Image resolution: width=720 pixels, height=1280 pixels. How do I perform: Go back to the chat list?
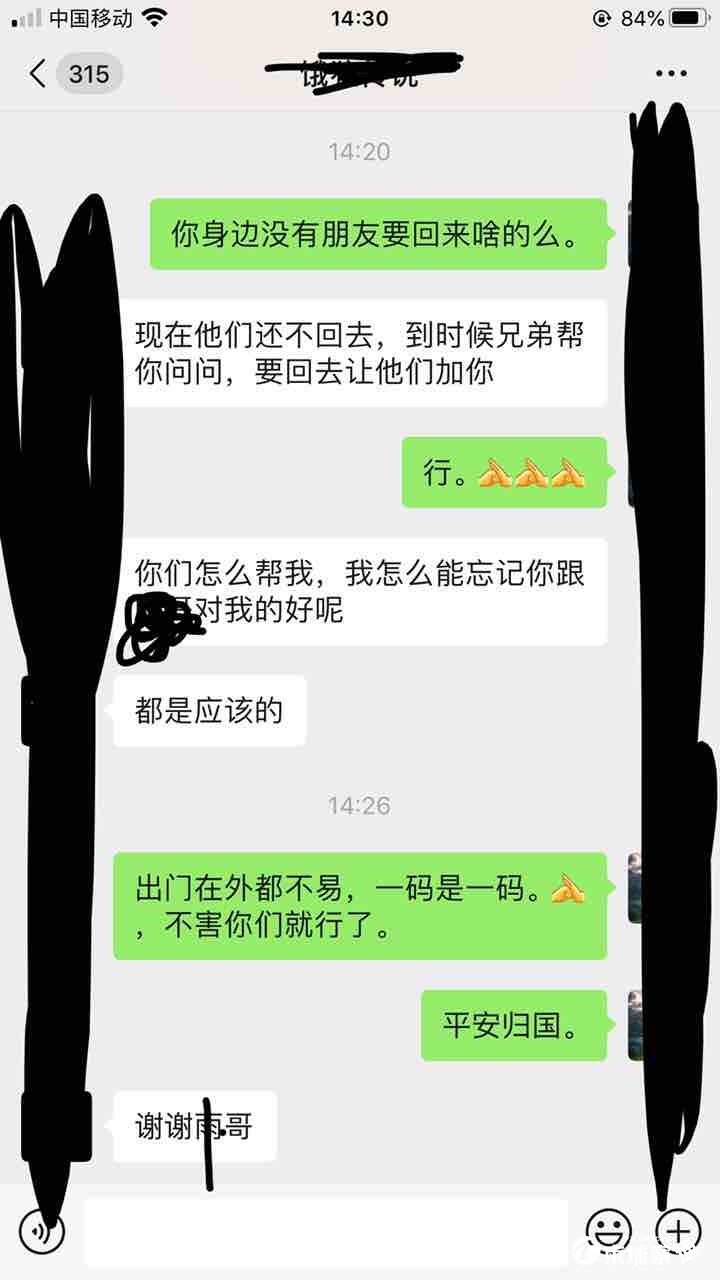(40, 73)
